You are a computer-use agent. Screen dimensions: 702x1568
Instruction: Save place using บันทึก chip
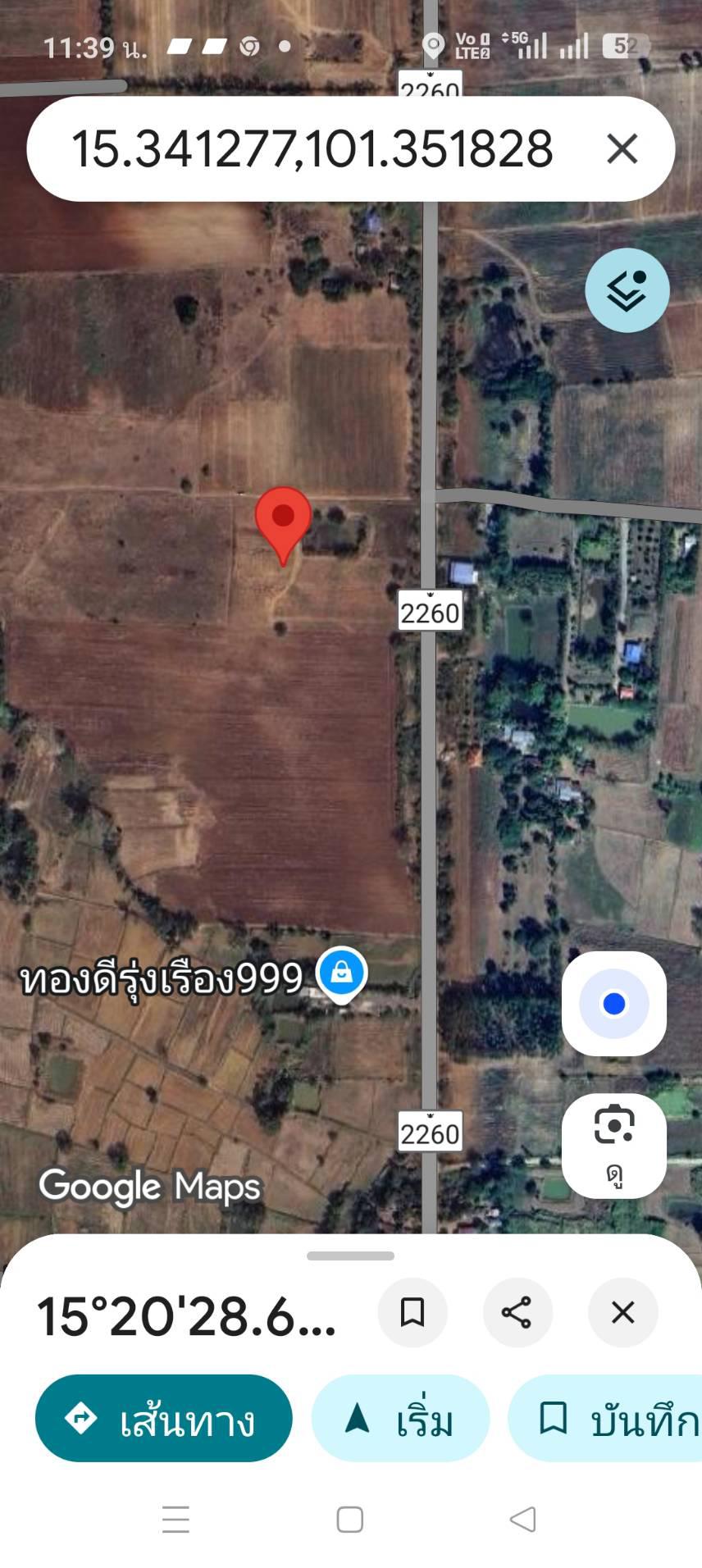[x=607, y=1419]
